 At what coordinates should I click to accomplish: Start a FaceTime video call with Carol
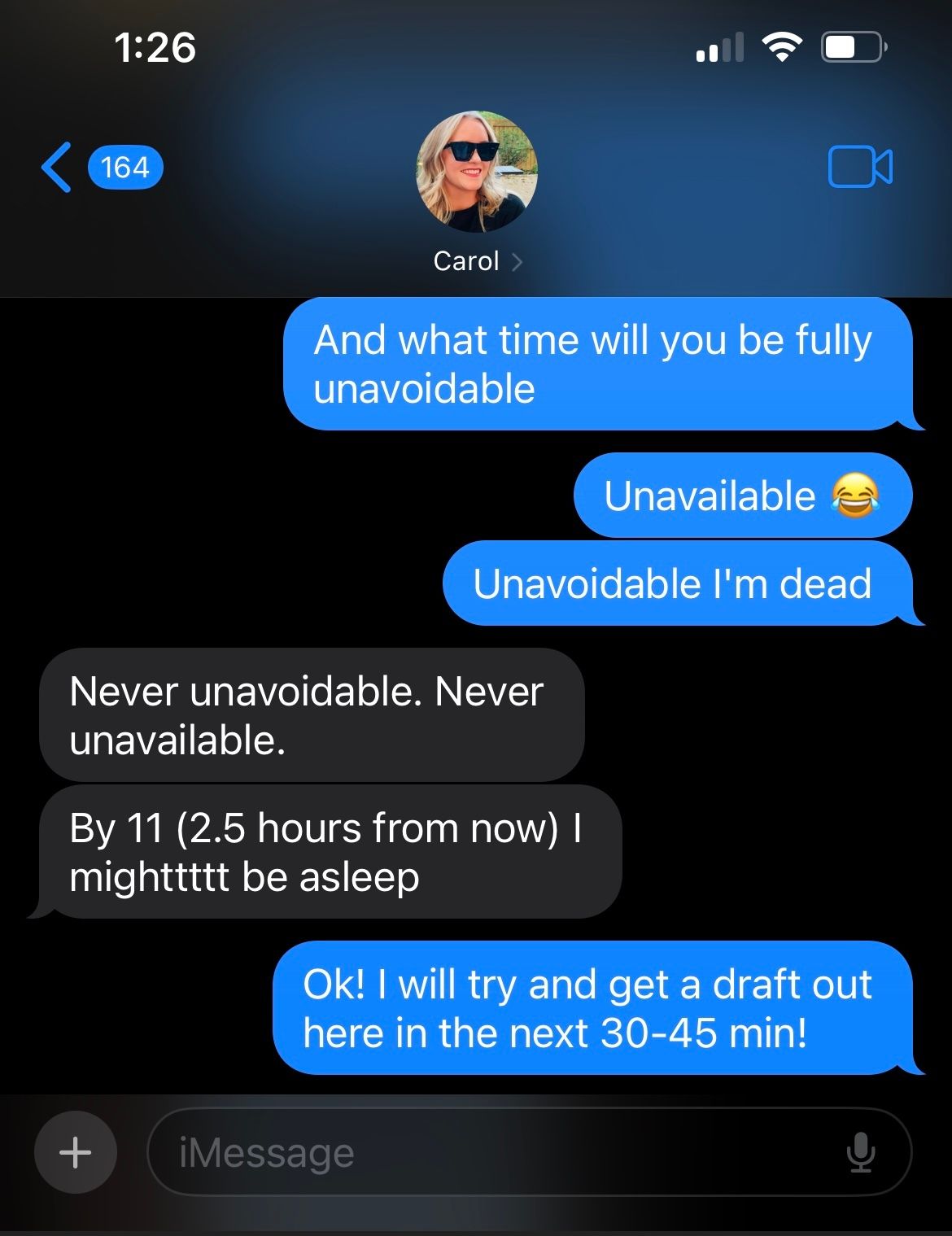pos(859,168)
